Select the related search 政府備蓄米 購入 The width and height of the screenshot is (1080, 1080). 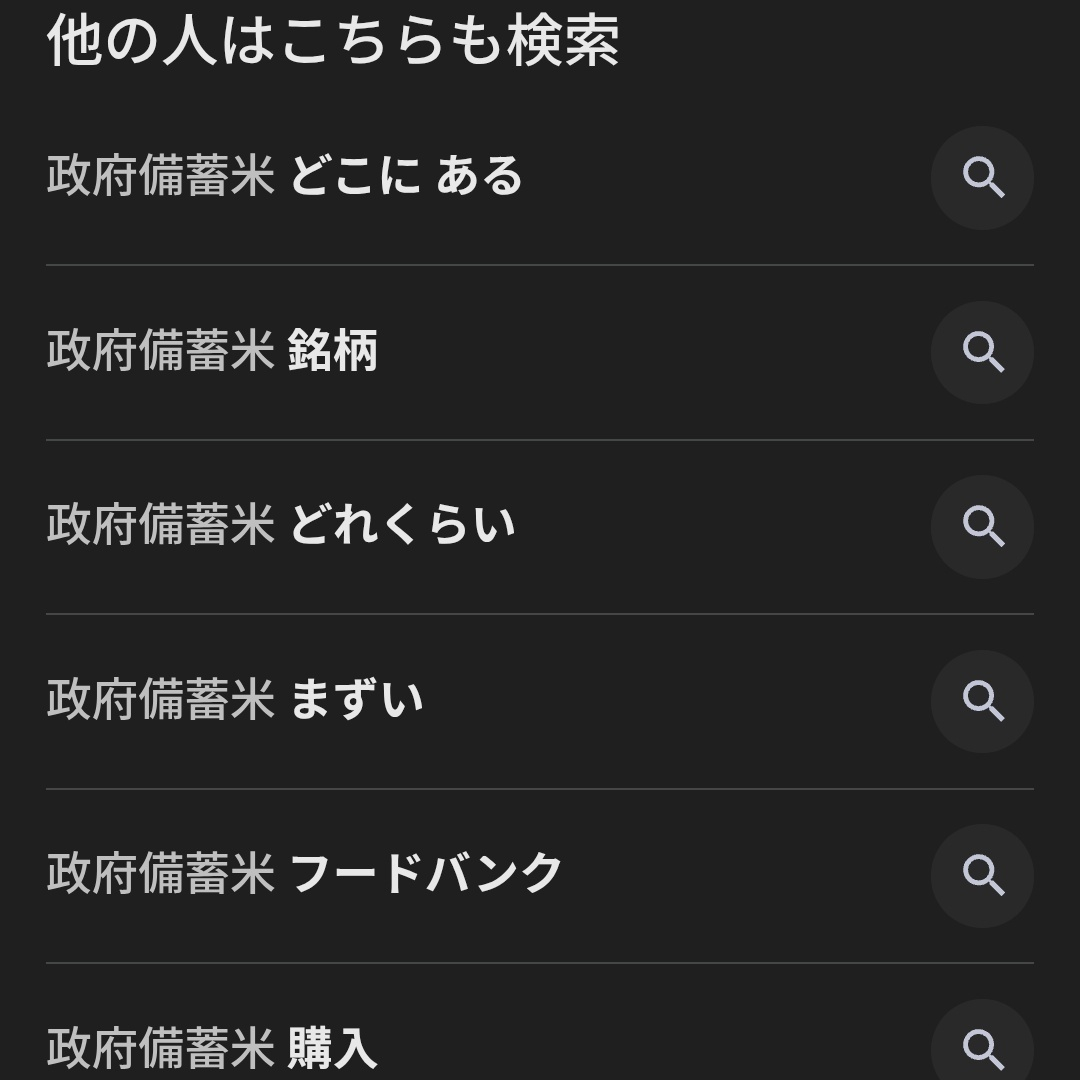tap(212, 1047)
